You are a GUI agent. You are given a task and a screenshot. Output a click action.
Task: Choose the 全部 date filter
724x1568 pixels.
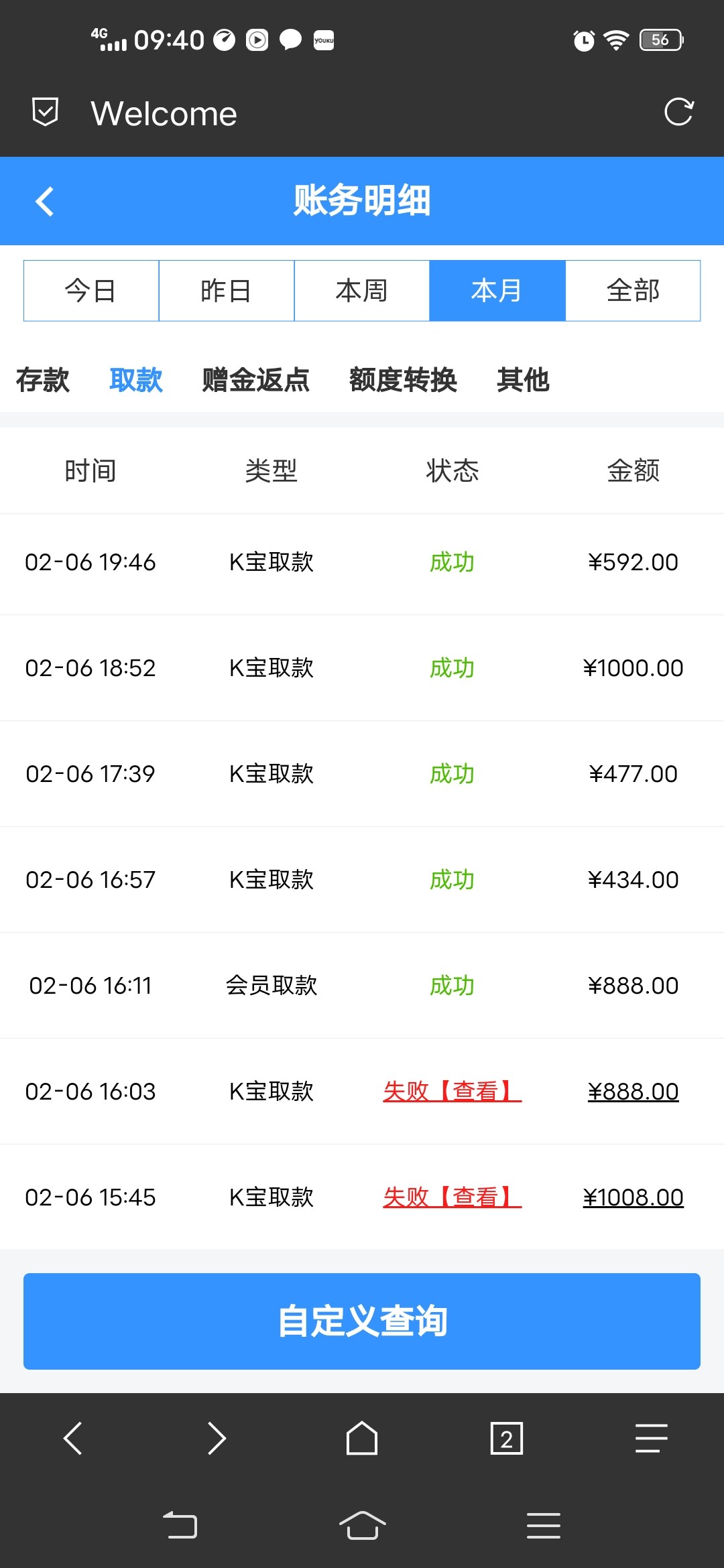pyautogui.click(x=633, y=291)
